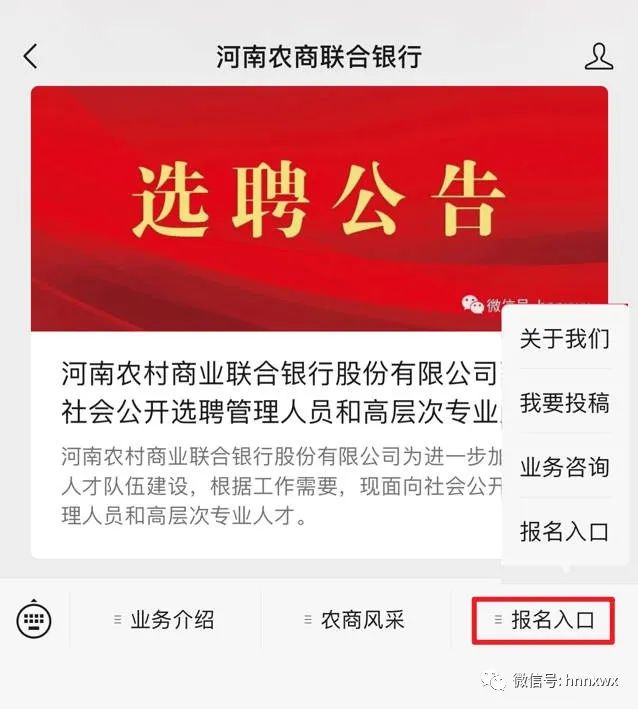The height and width of the screenshot is (709, 638).
Task: Select 关于我们 from popup menu
Action: (x=564, y=339)
